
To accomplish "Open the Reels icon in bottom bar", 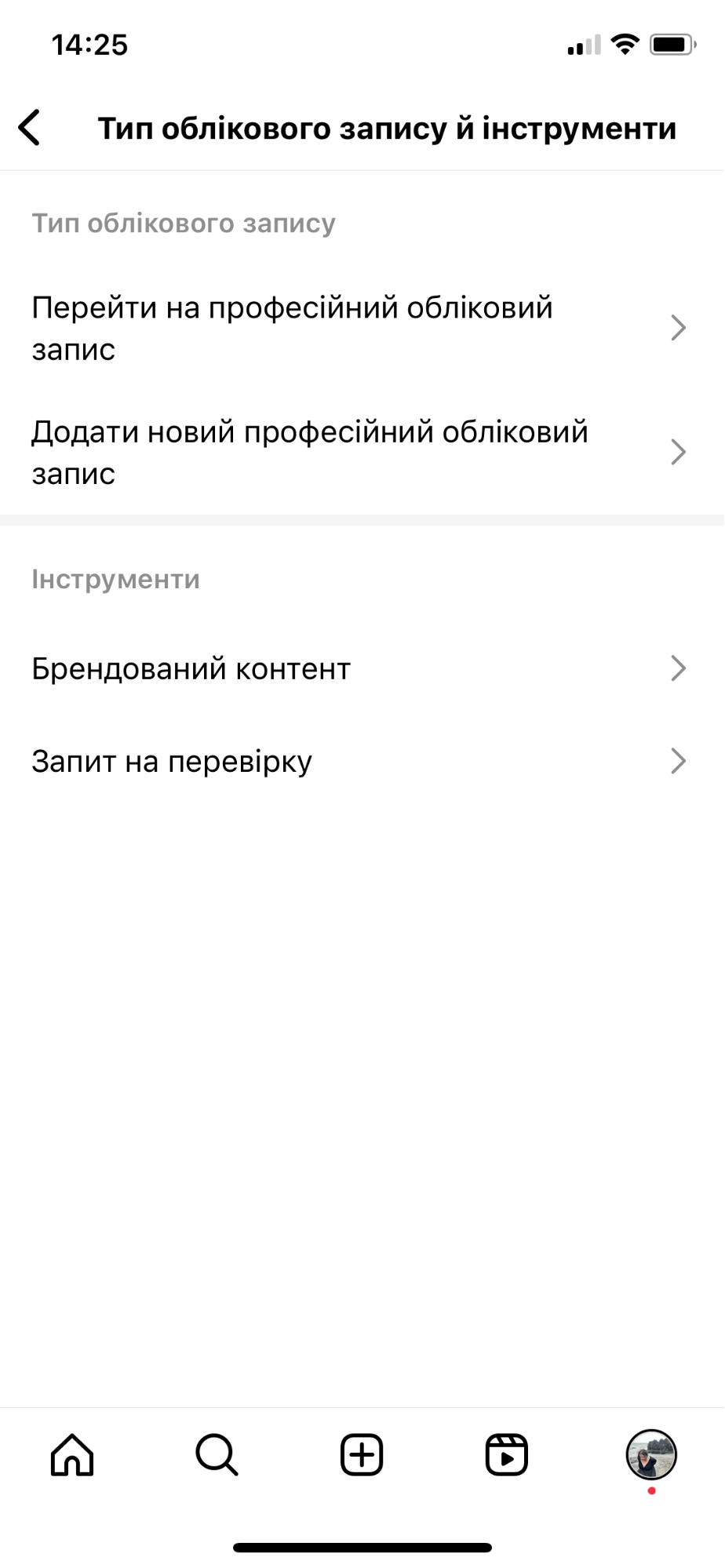I will click(x=507, y=1456).
